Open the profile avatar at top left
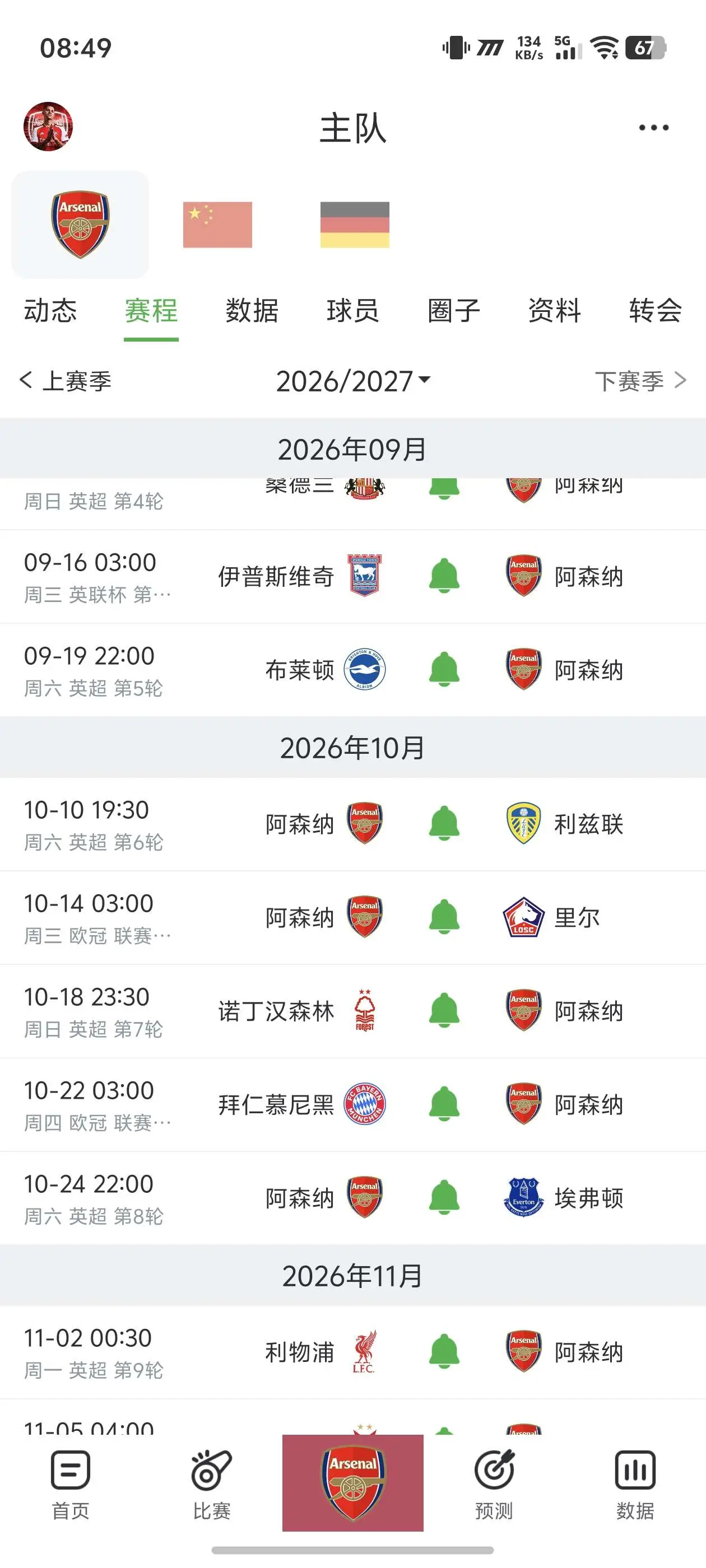 (48, 127)
